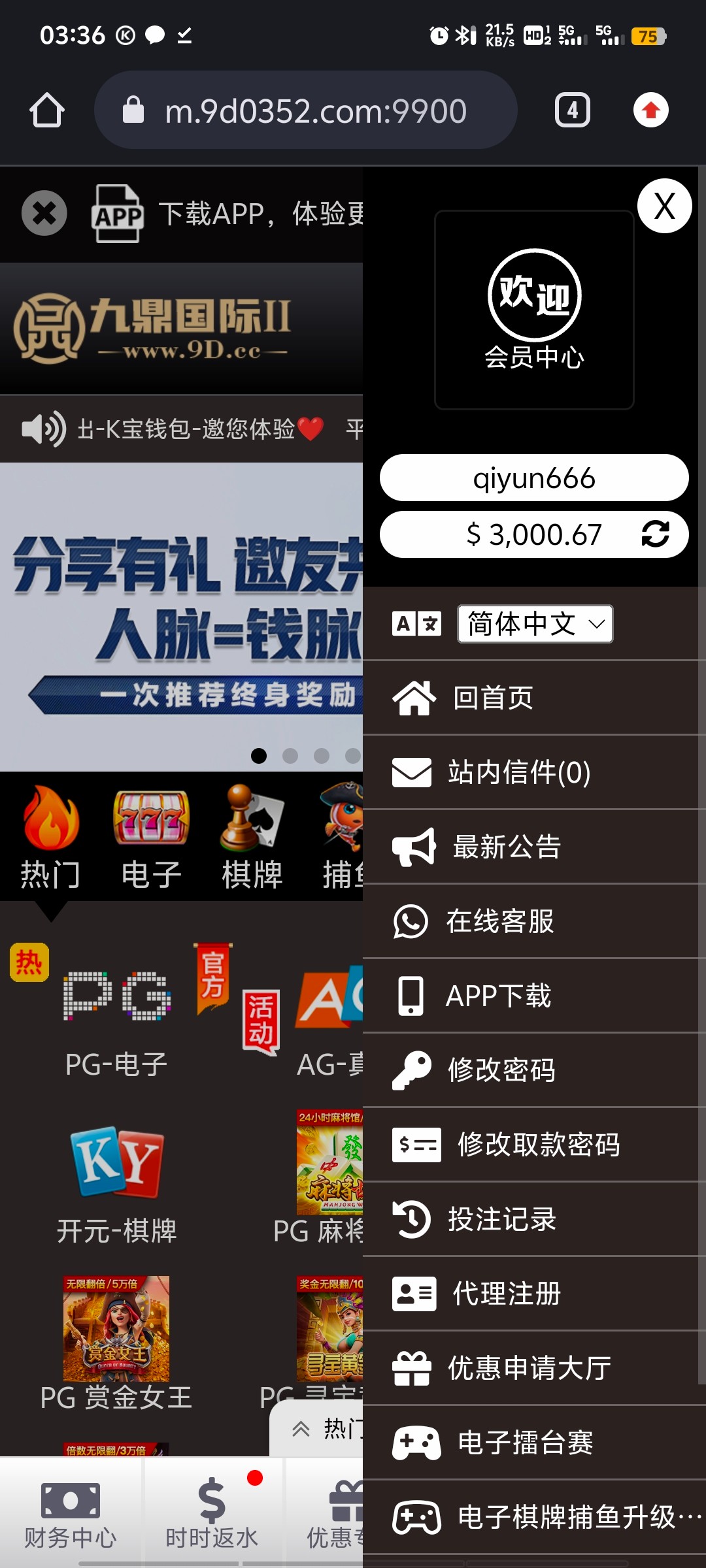Go to 回首页
Image resolution: width=706 pixels, height=1568 pixels.
click(494, 698)
